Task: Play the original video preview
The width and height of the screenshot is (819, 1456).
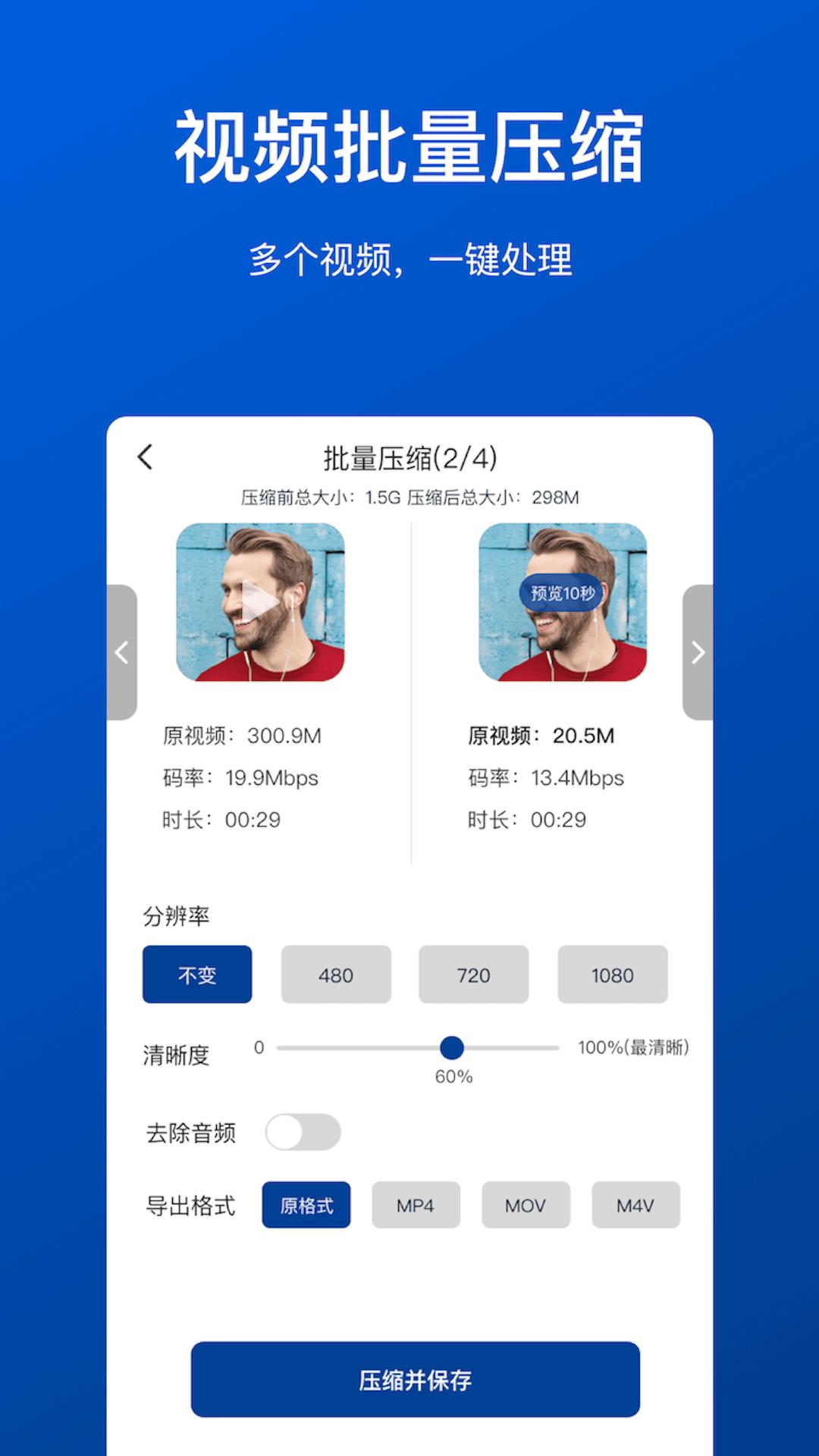Action: pyautogui.click(x=262, y=603)
